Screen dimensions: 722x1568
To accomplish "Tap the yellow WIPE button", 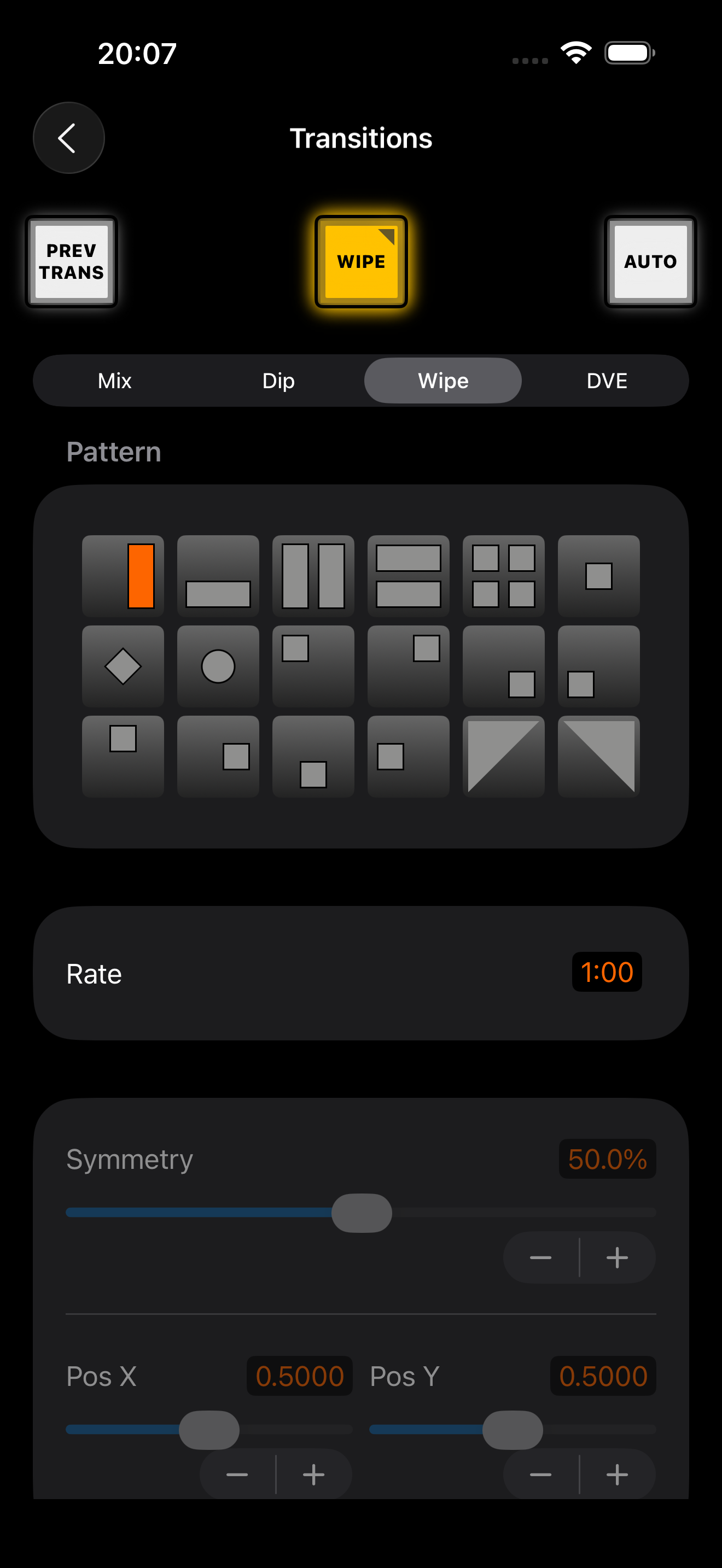I will coord(361,262).
